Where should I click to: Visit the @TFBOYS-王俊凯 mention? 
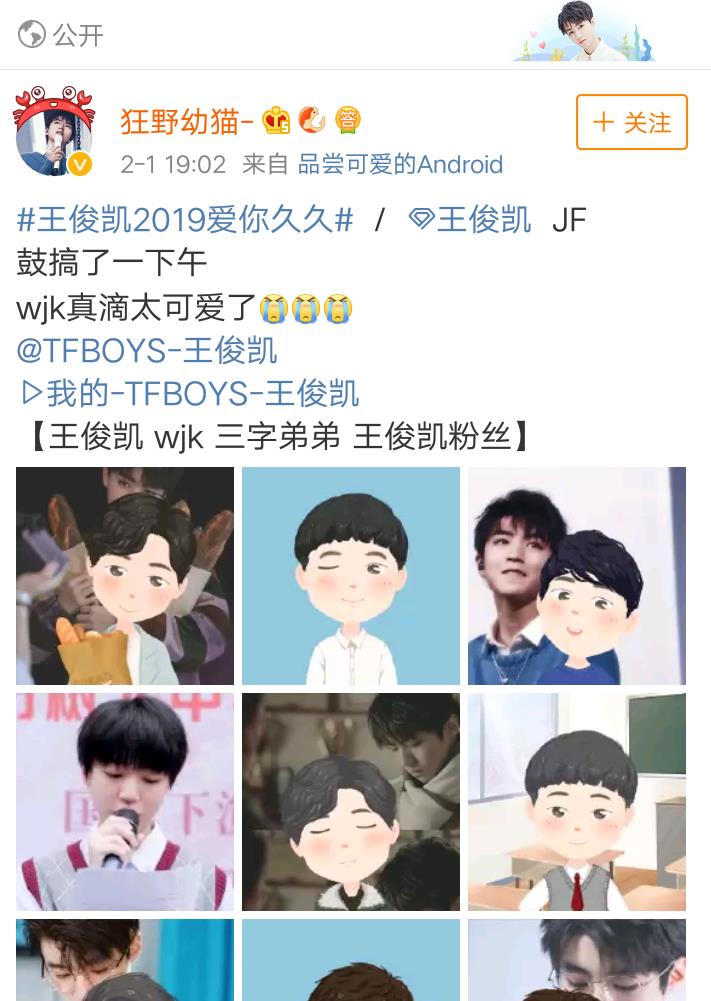point(147,350)
